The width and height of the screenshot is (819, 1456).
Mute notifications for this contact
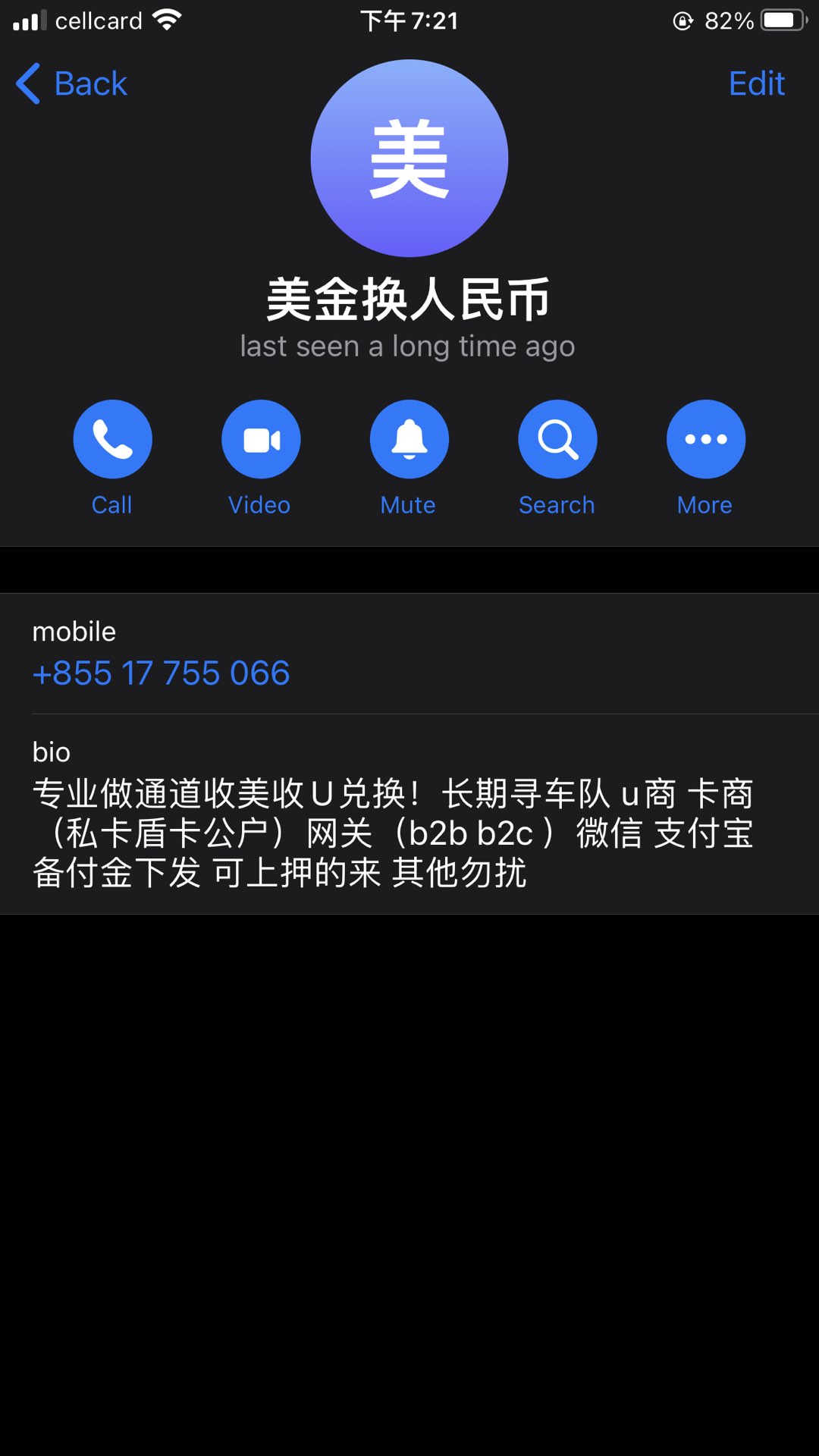[409, 440]
